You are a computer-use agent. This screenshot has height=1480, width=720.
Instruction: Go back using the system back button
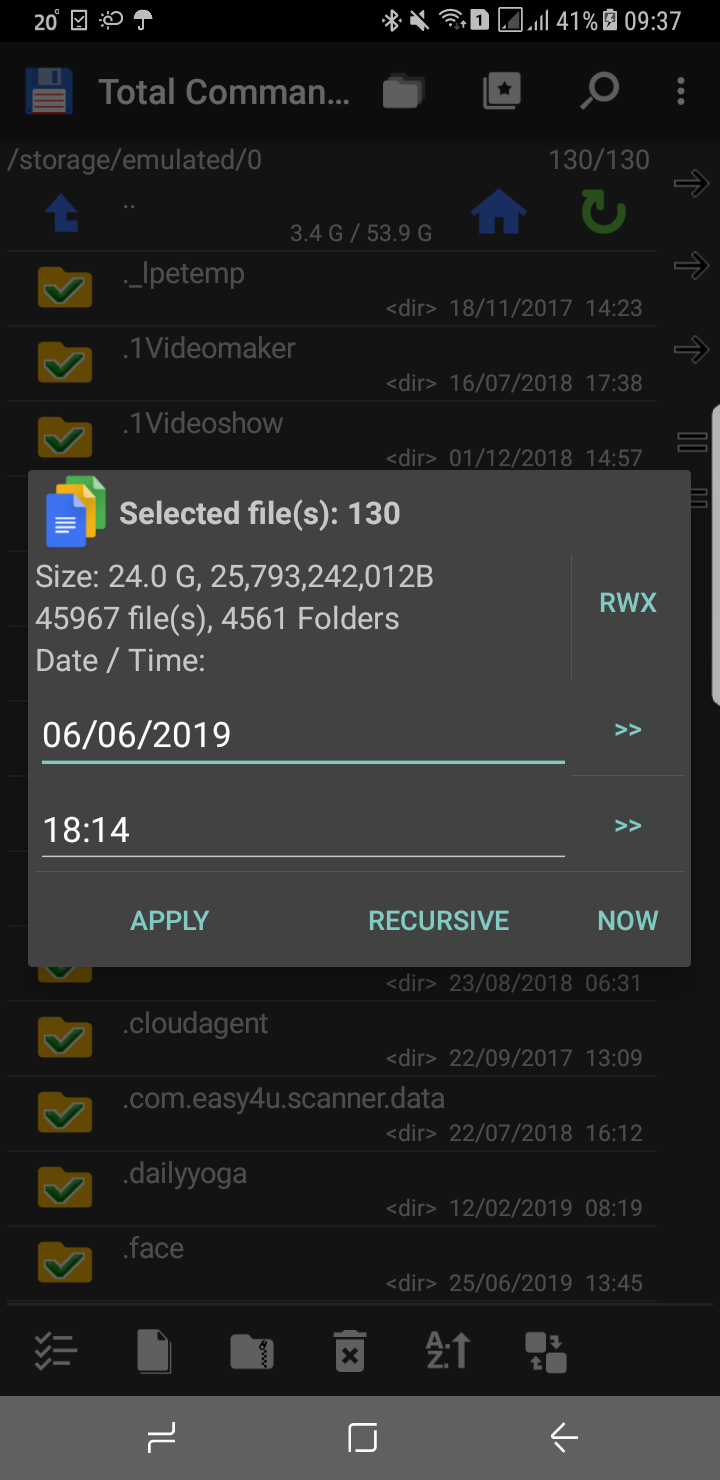point(564,1438)
